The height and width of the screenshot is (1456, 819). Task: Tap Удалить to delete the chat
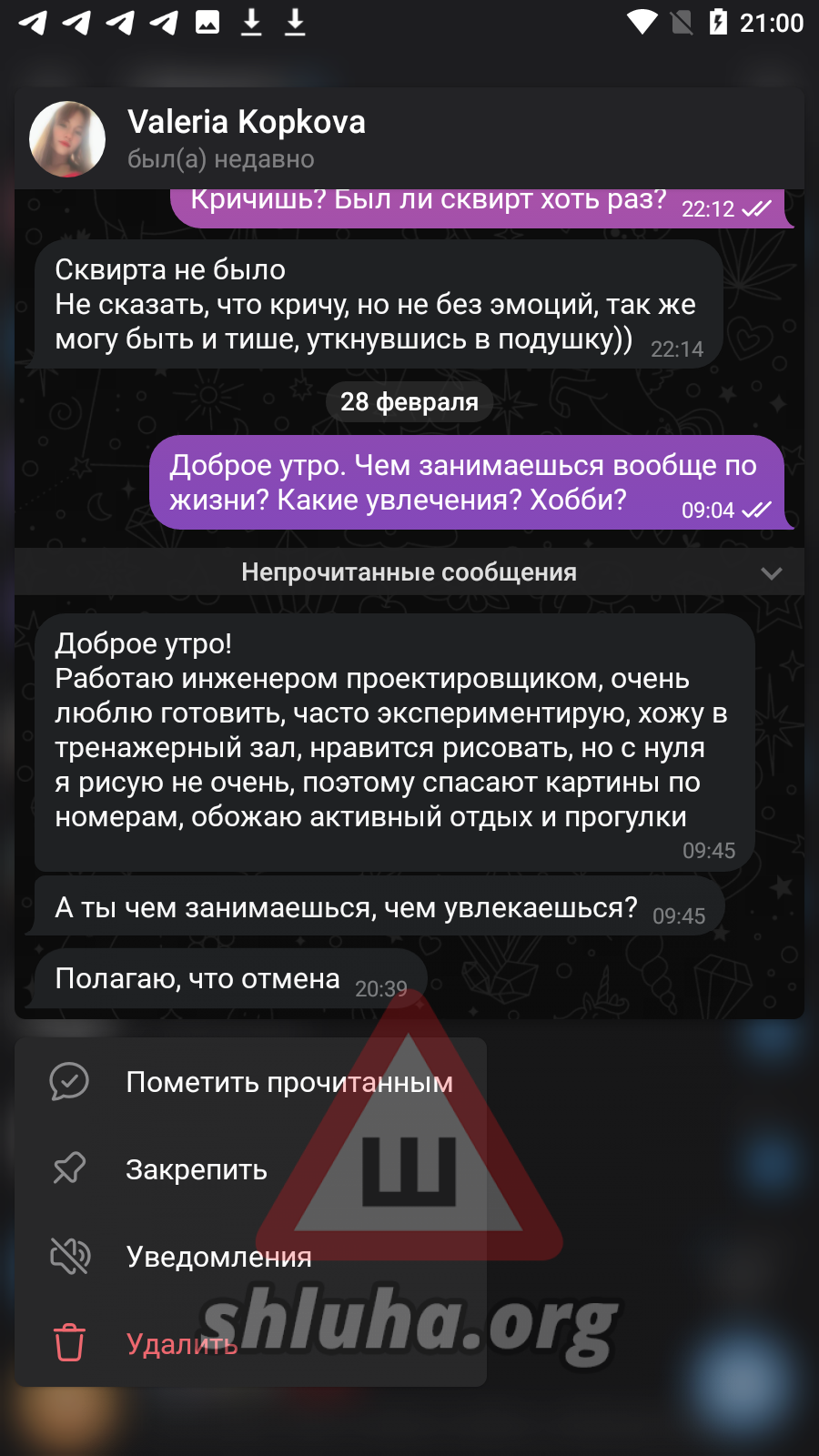(x=250, y=1344)
